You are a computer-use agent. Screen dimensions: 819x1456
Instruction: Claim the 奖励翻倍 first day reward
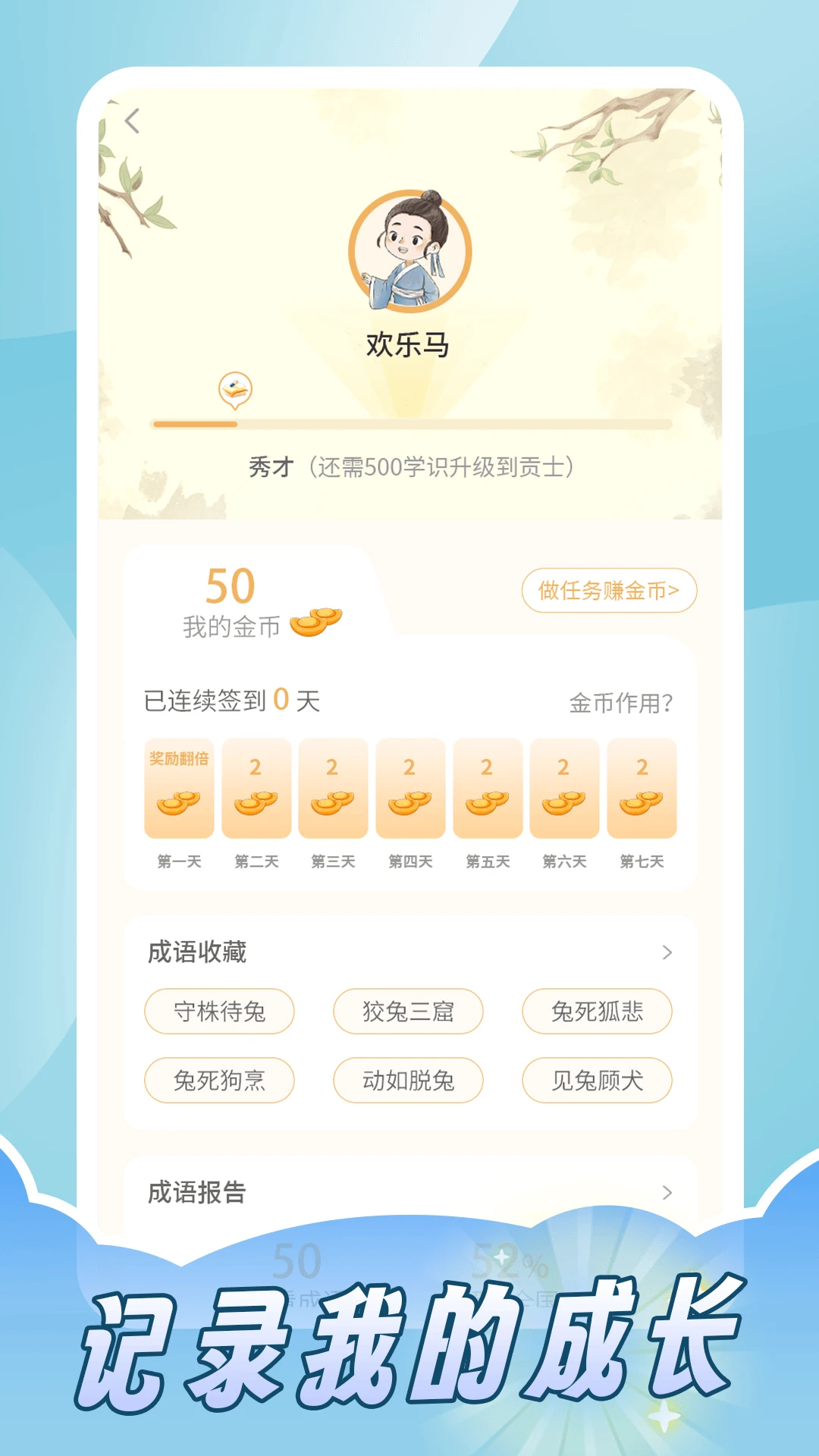[x=180, y=789]
